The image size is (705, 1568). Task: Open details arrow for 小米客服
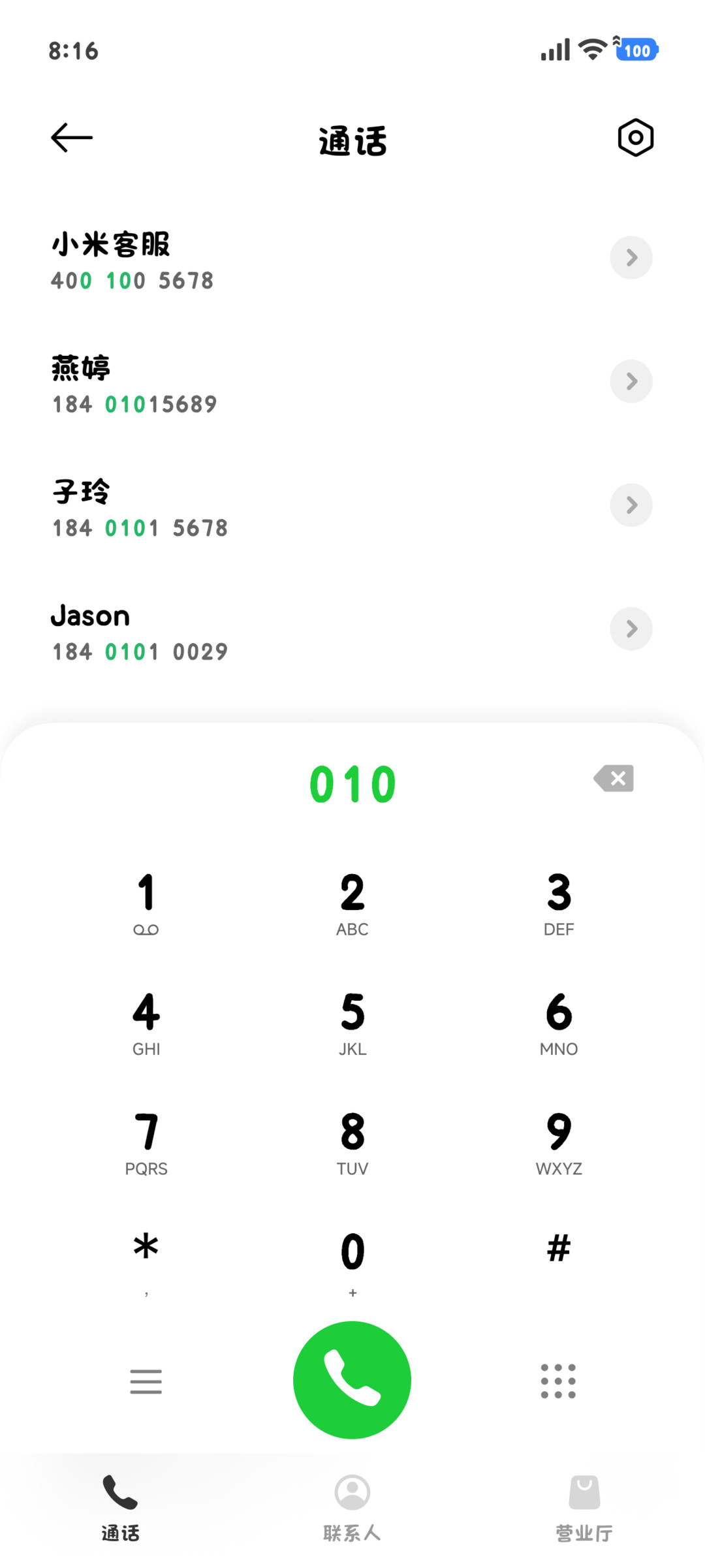(x=631, y=258)
